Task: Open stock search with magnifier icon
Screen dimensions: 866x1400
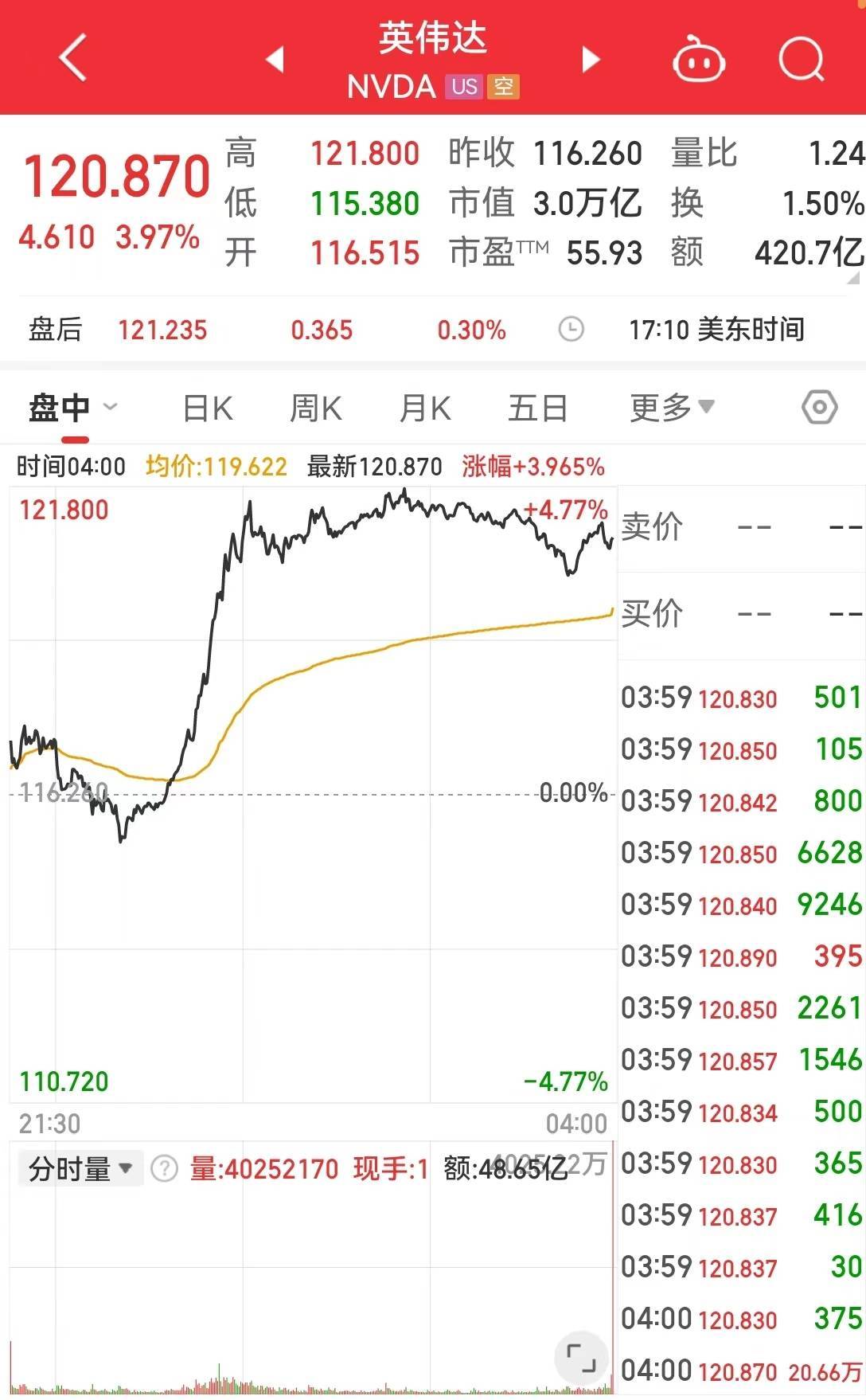Action: click(x=801, y=59)
